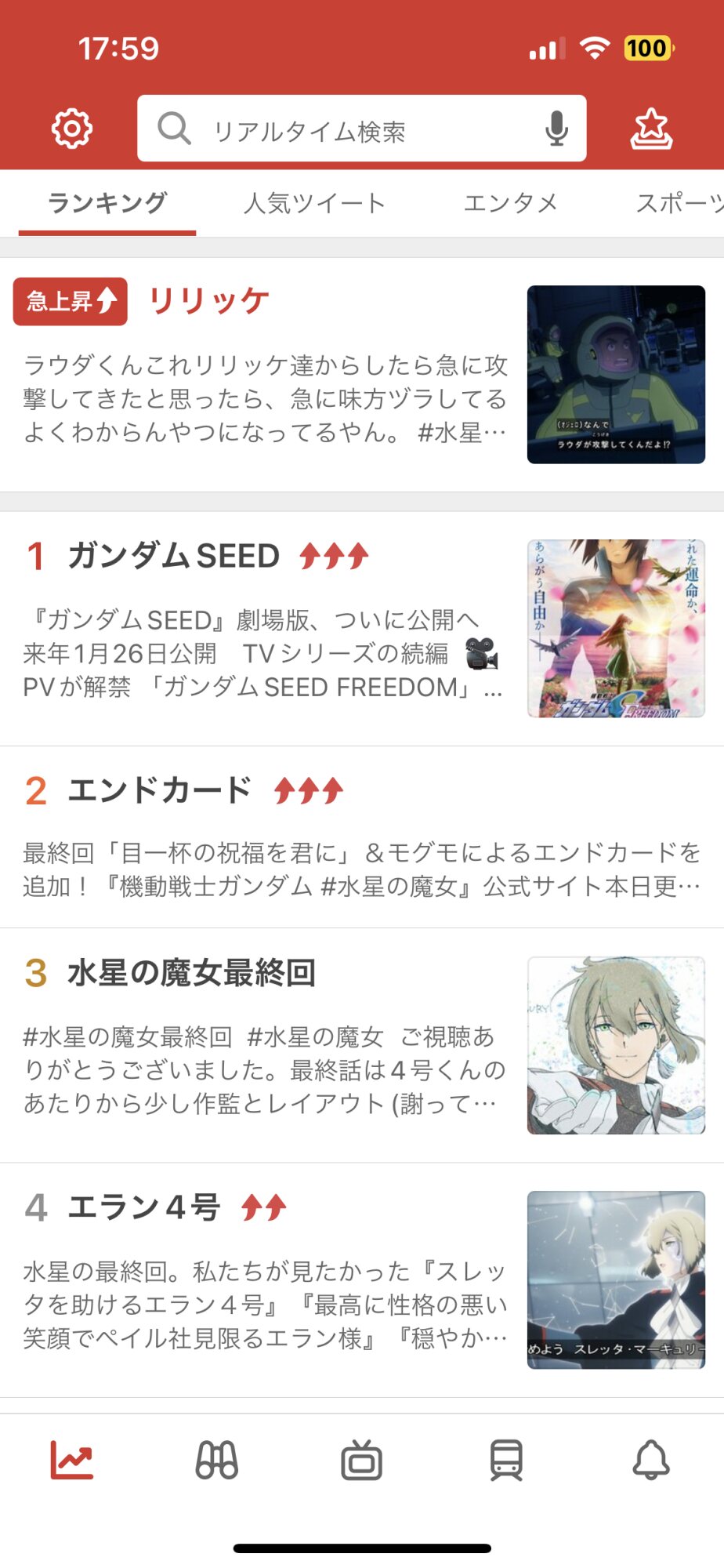The width and height of the screenshot is (724, 1568).
Task: Select the ランキング tab
Action: click(107, 204)
